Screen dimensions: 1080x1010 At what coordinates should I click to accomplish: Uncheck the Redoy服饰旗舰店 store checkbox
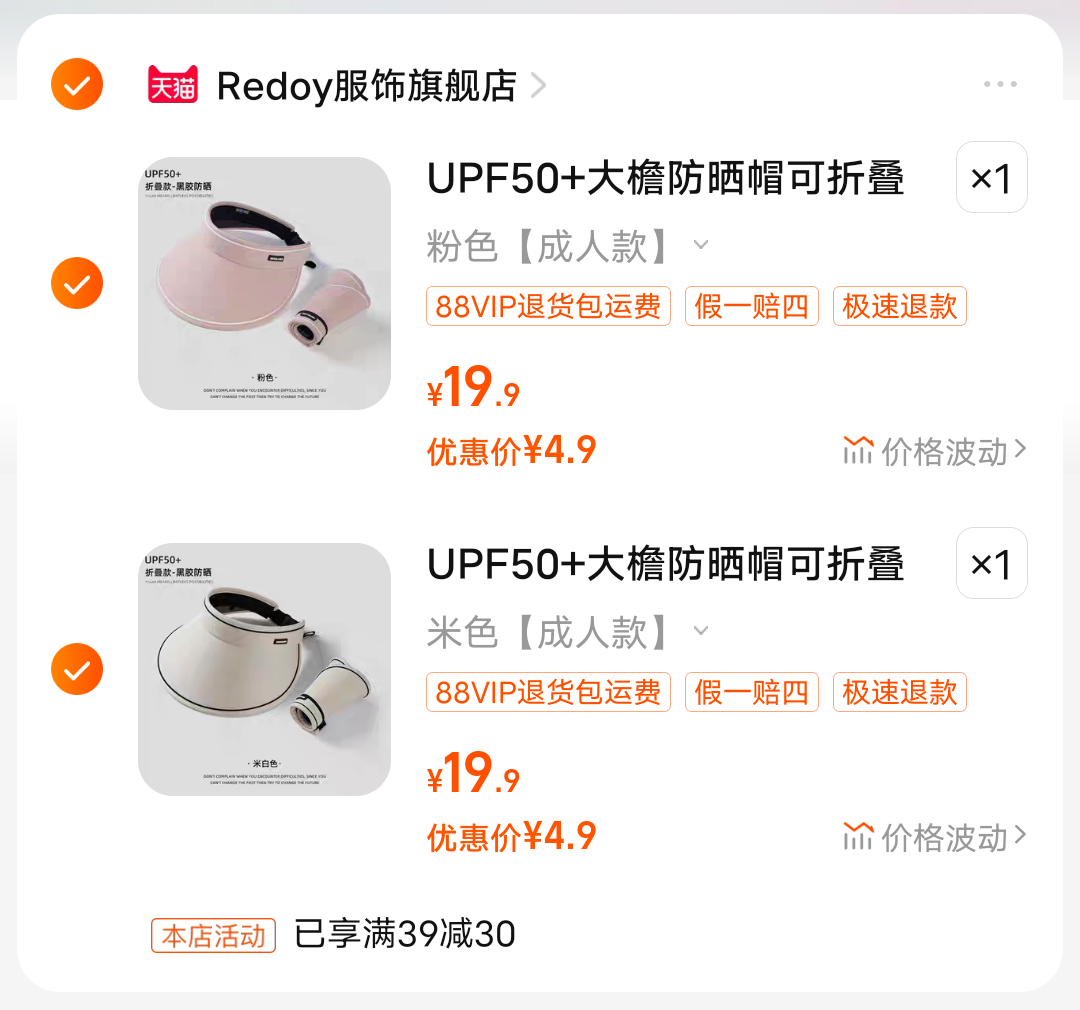[77, 85]
